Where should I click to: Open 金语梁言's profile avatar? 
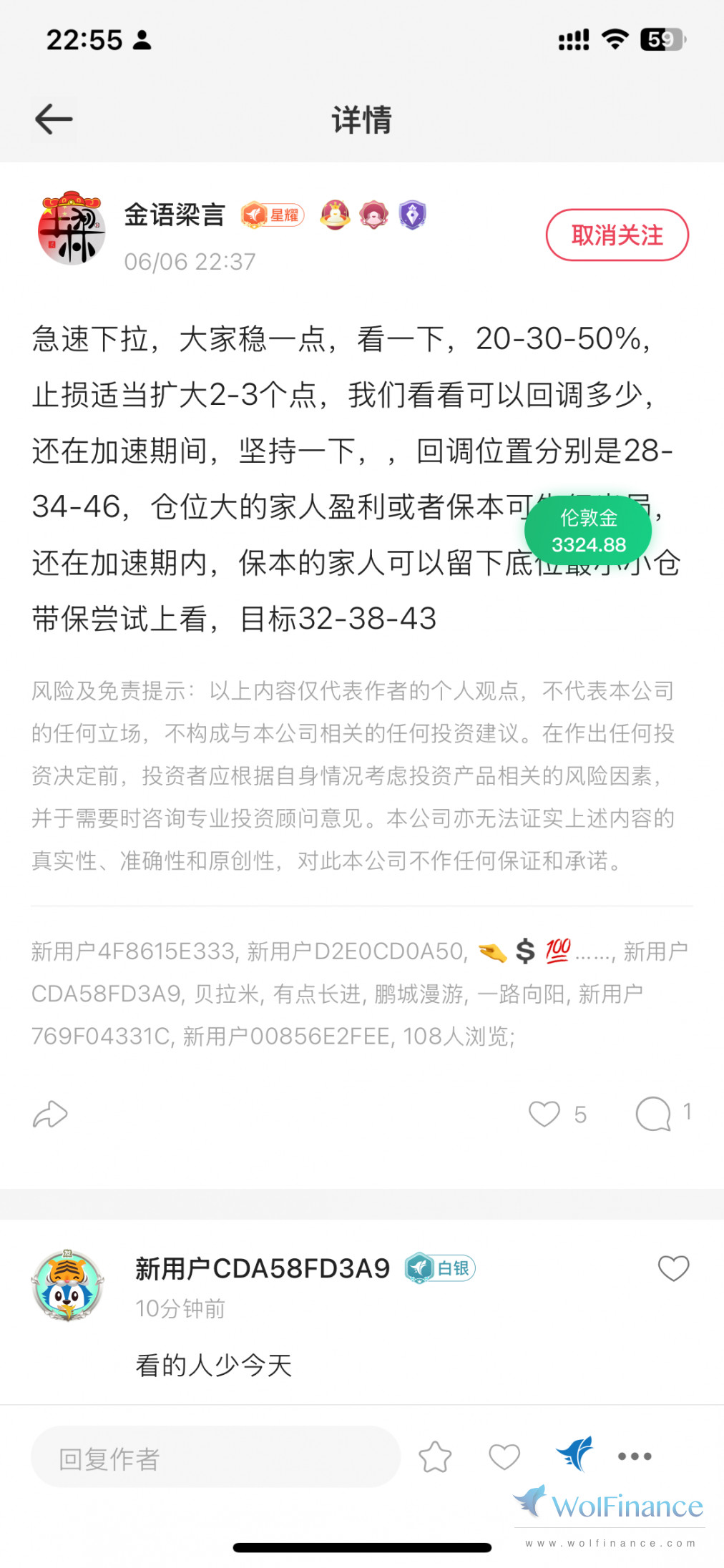(72, 229)
